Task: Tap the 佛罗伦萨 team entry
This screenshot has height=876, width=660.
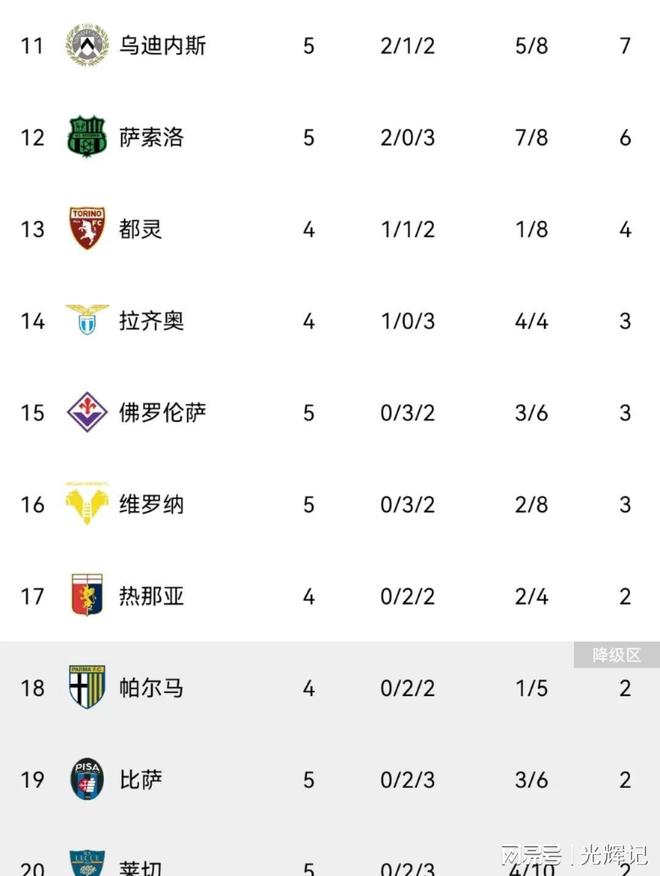Action: (x=162, y=413)
